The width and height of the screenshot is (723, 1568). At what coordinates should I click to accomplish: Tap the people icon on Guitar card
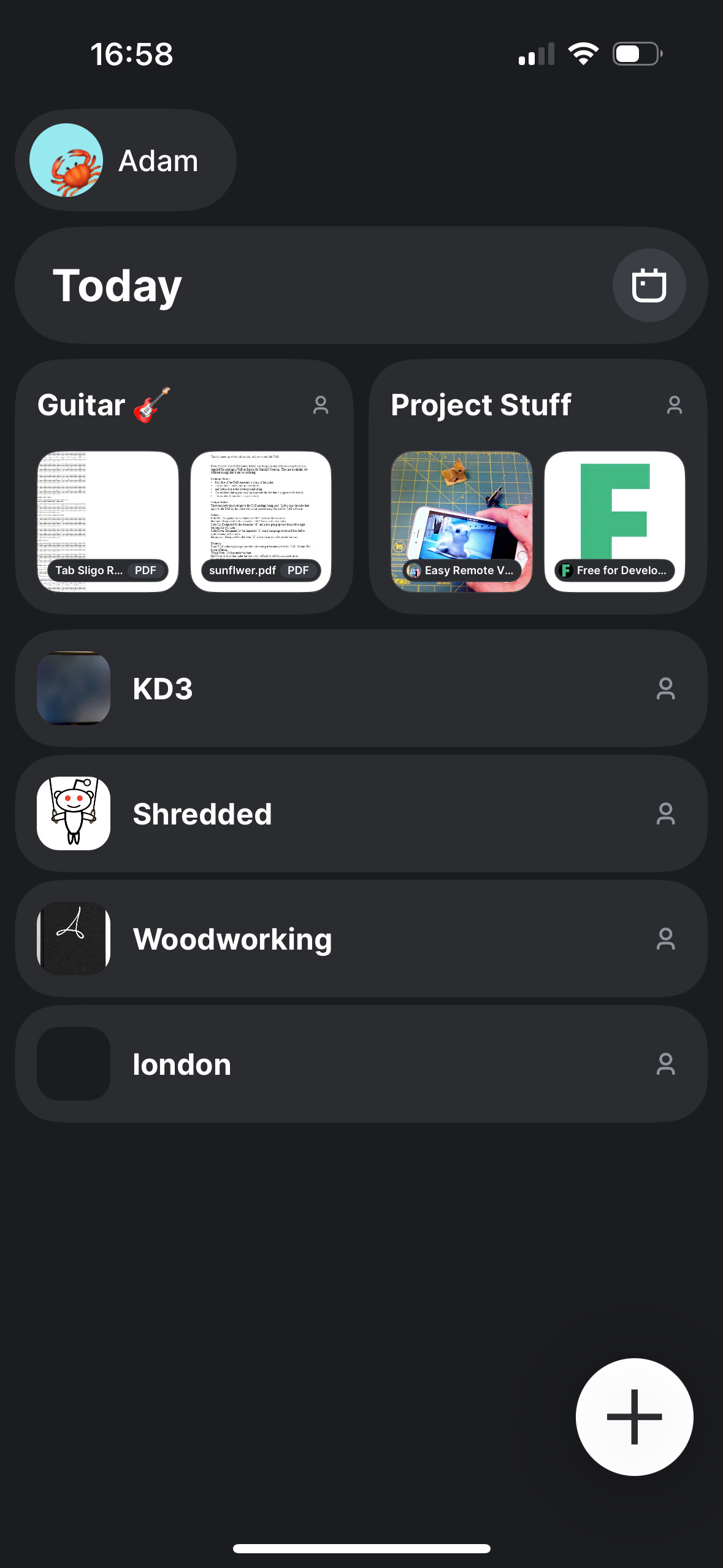point(321,405)
